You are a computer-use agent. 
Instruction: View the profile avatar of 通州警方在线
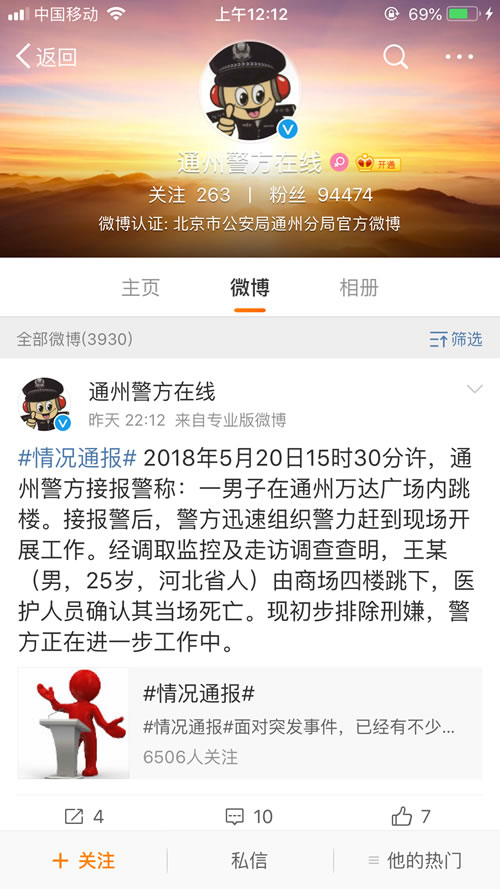tap(250, 91)
